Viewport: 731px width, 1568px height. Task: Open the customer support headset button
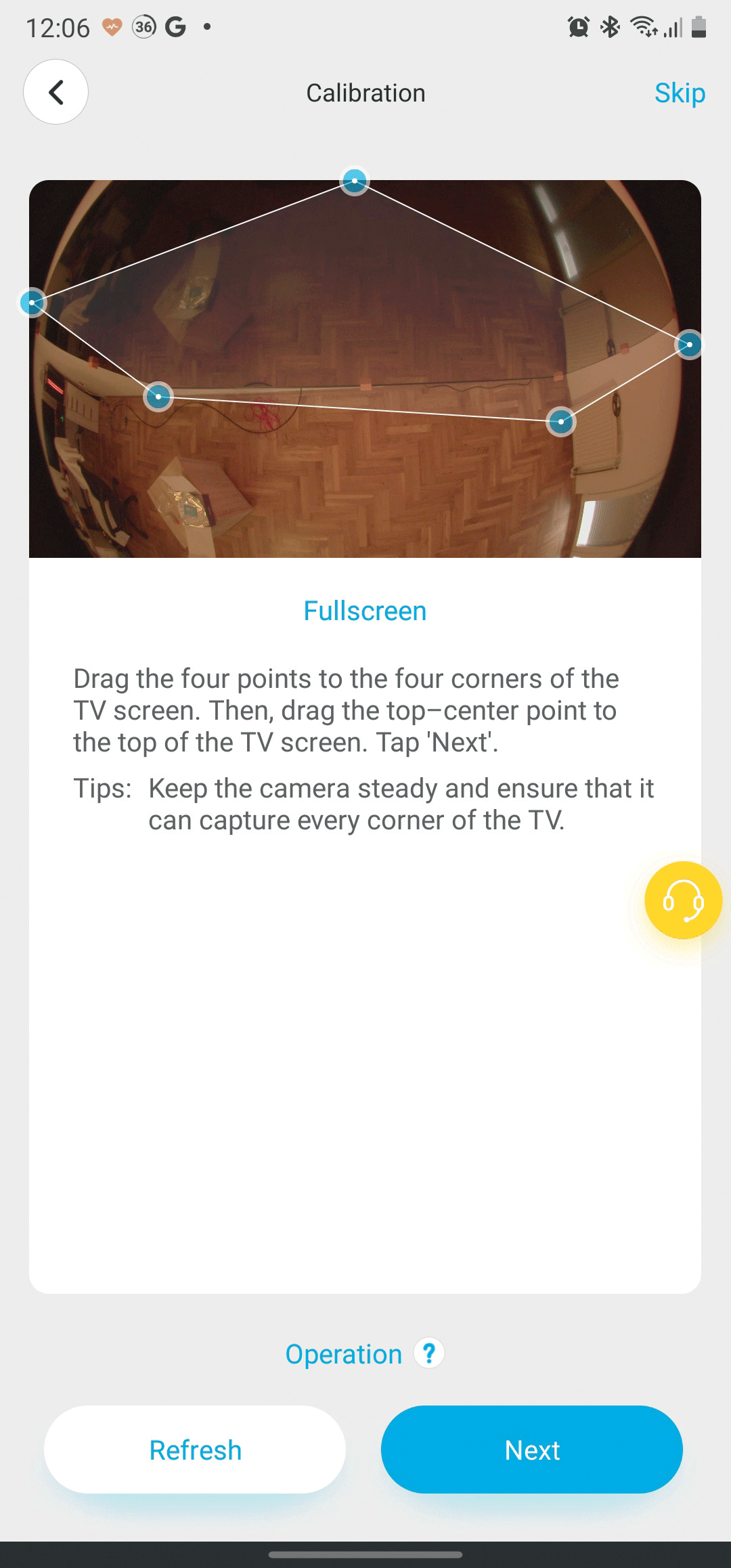[x=683, y=900]
